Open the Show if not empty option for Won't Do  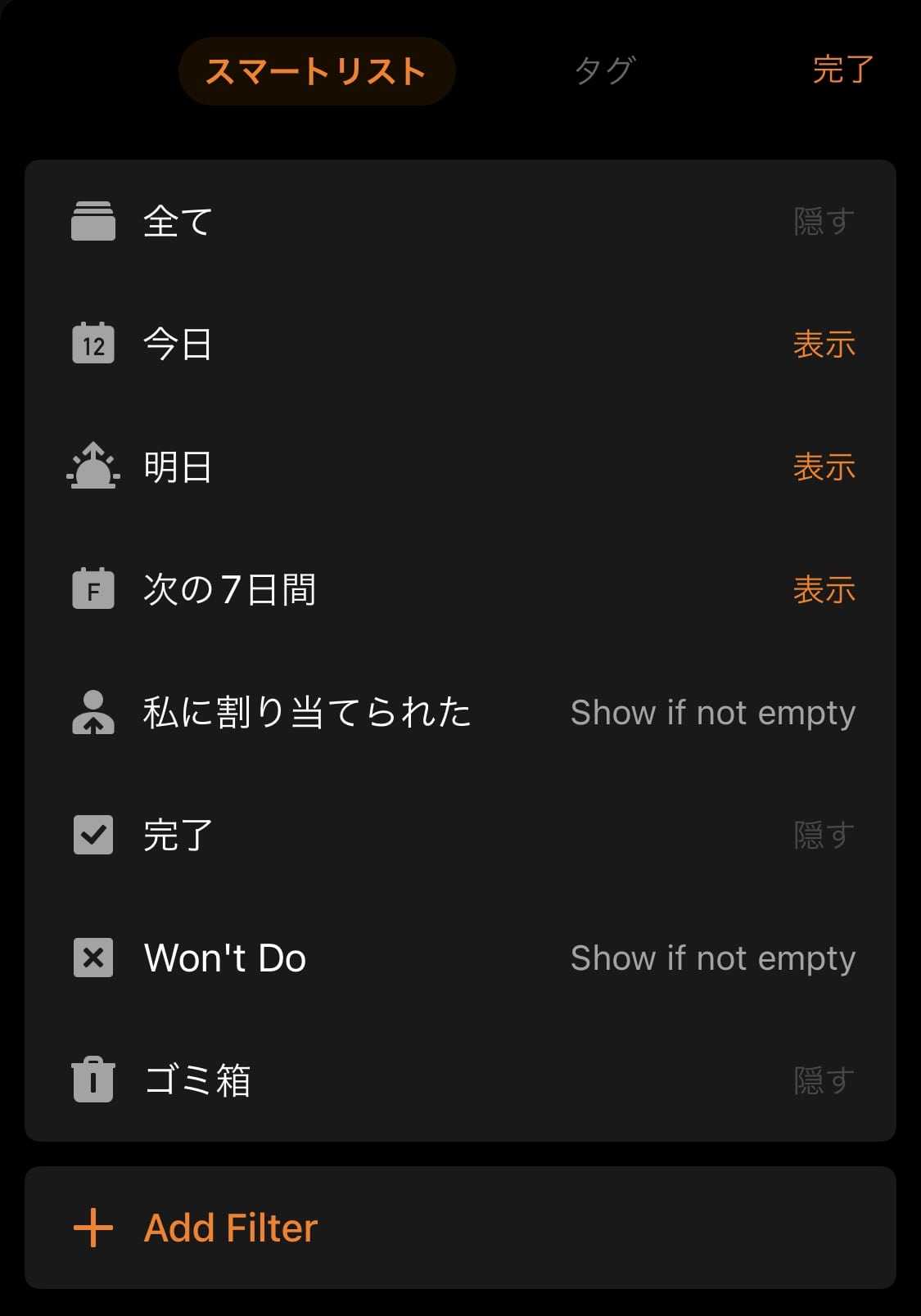711,958
